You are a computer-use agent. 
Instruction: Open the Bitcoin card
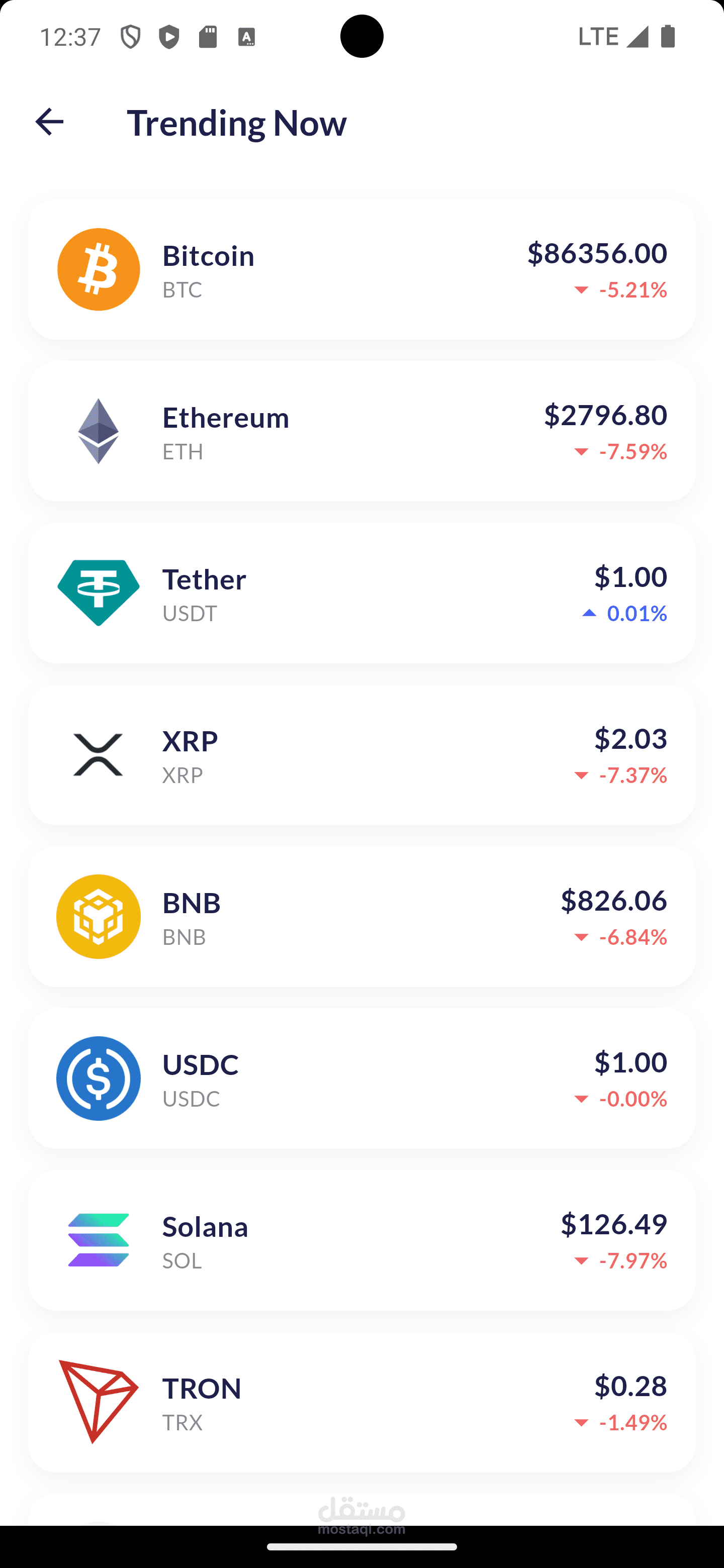[x=361, y=269]
